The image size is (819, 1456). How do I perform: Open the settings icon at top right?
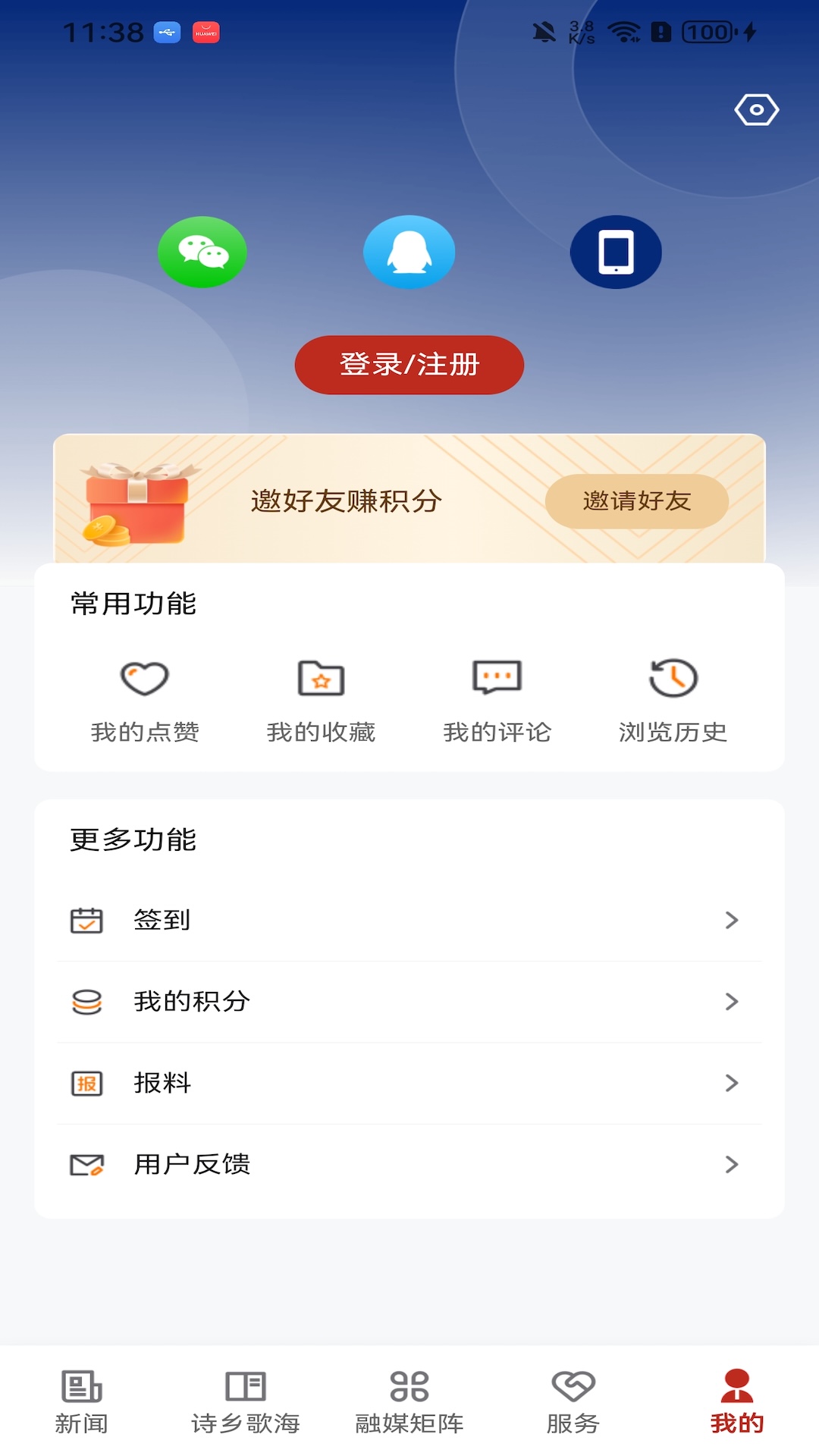point(756,109)
